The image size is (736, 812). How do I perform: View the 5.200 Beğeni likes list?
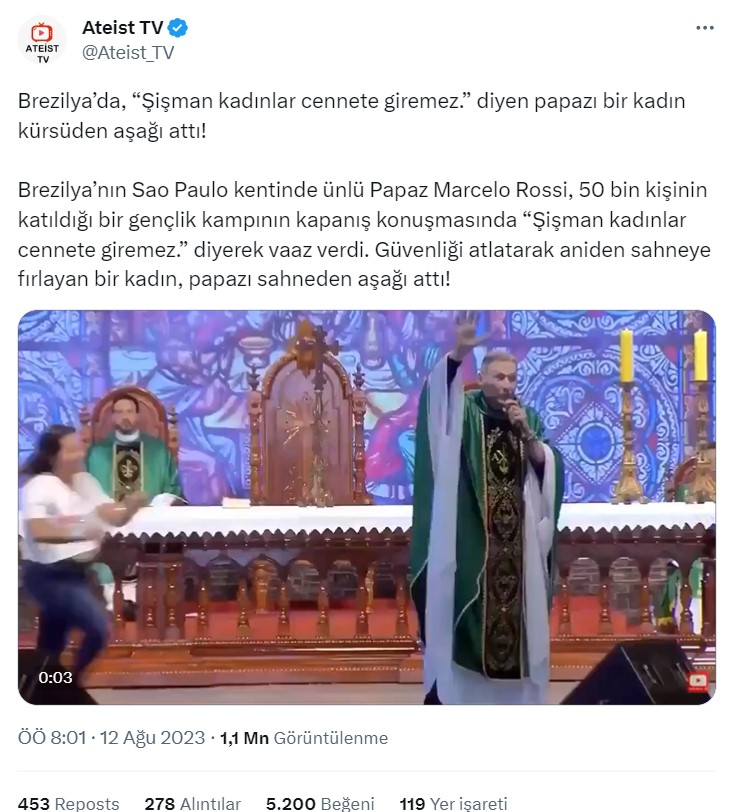click(x=320, y=802)
